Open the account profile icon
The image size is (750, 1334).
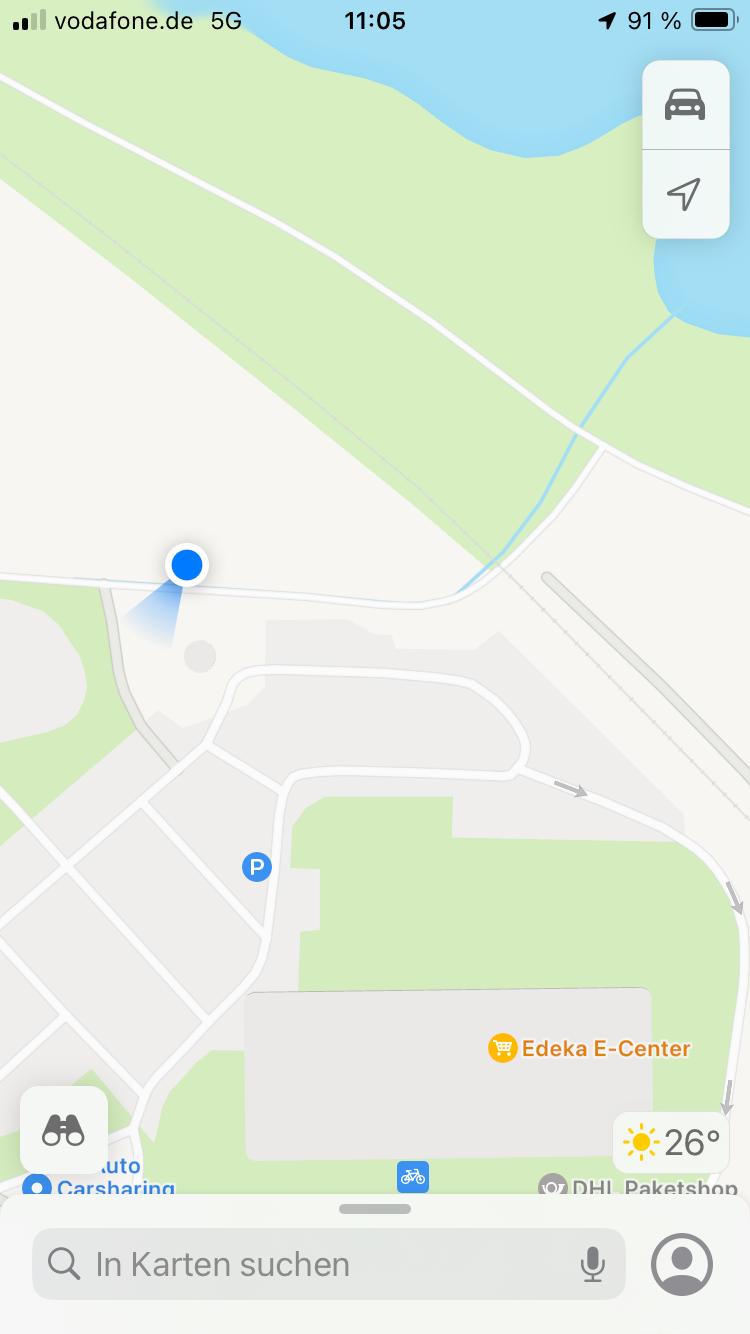[682, 1264]
